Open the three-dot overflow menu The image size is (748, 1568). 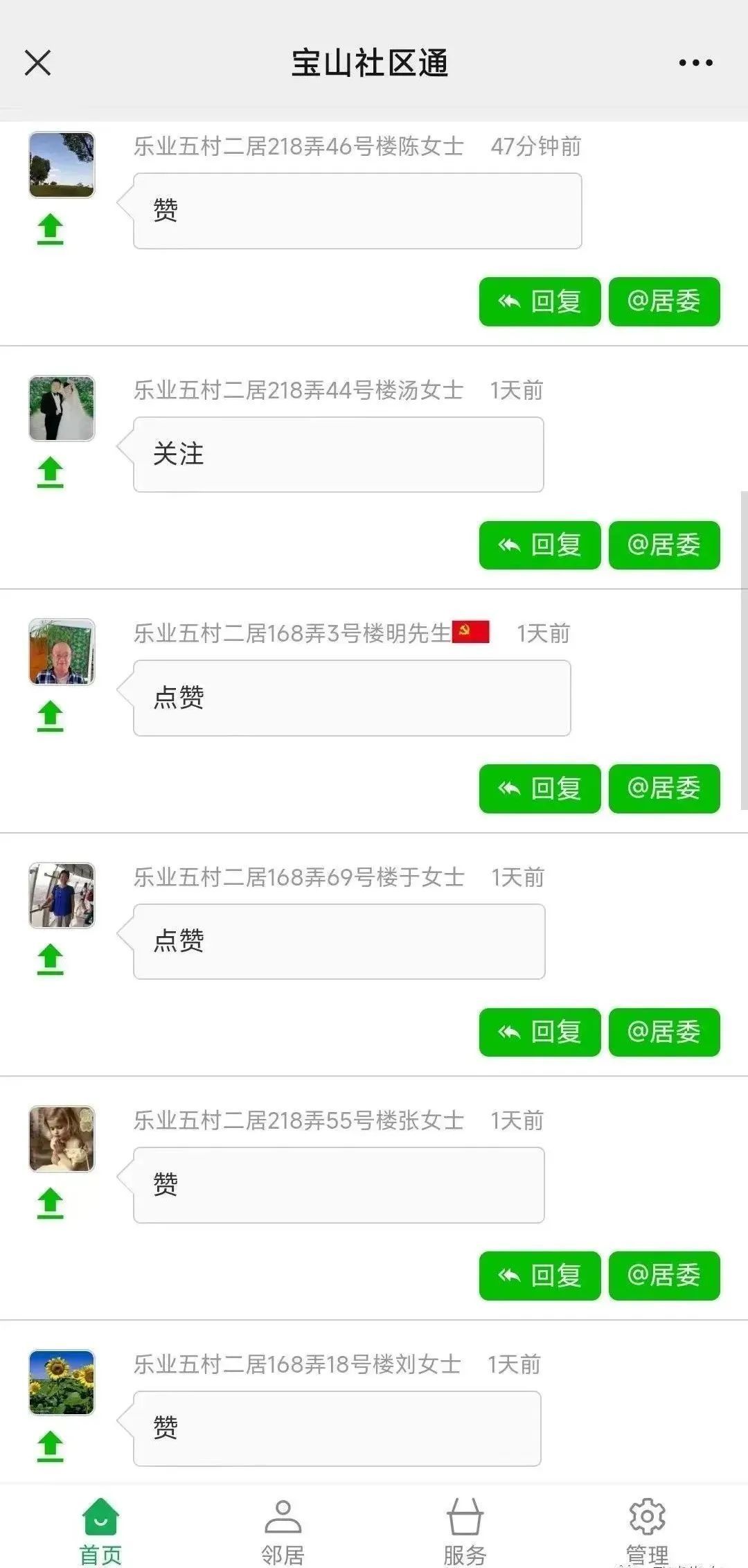(695, 62)
